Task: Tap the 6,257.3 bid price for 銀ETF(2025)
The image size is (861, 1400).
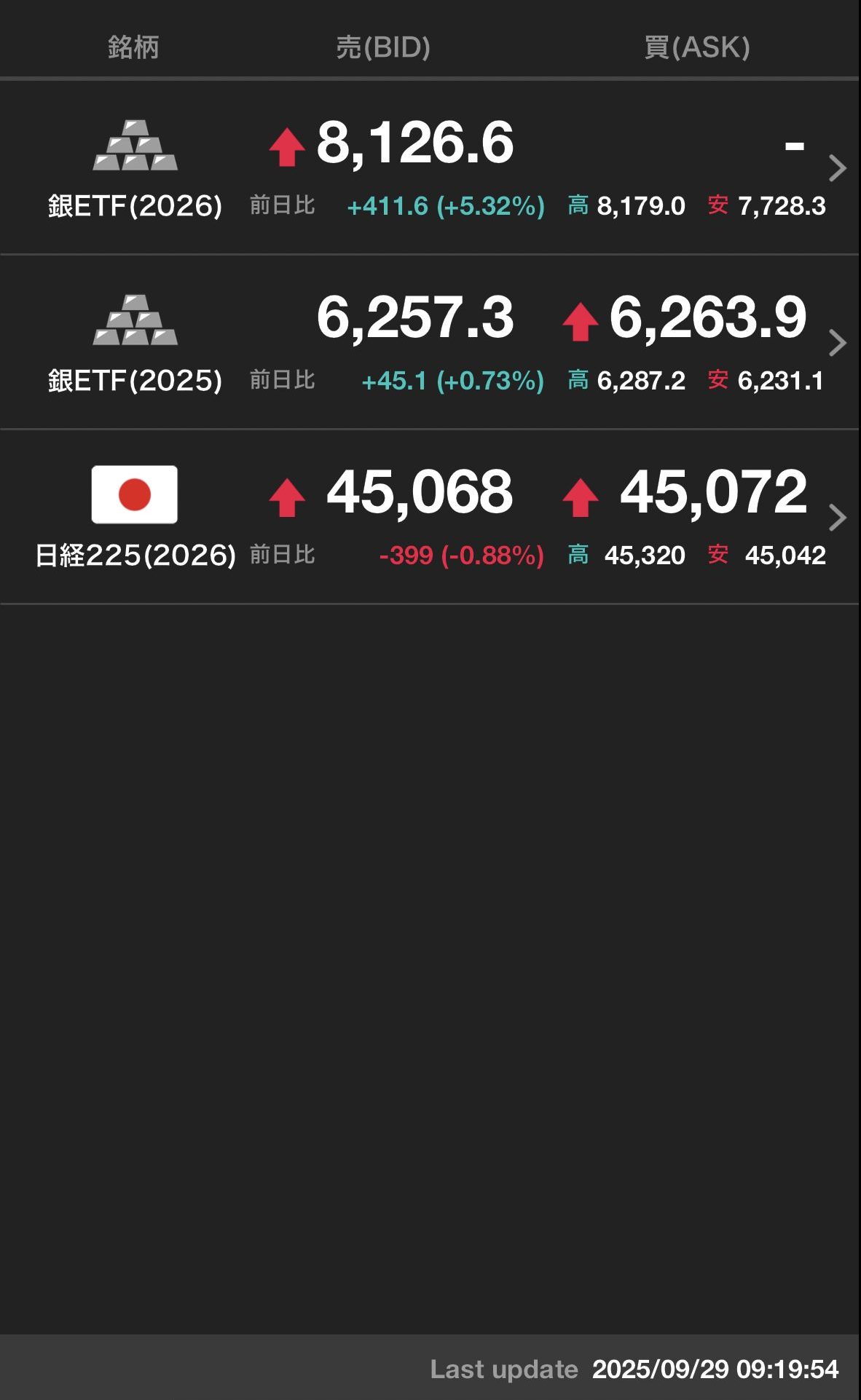Action: 415,317
